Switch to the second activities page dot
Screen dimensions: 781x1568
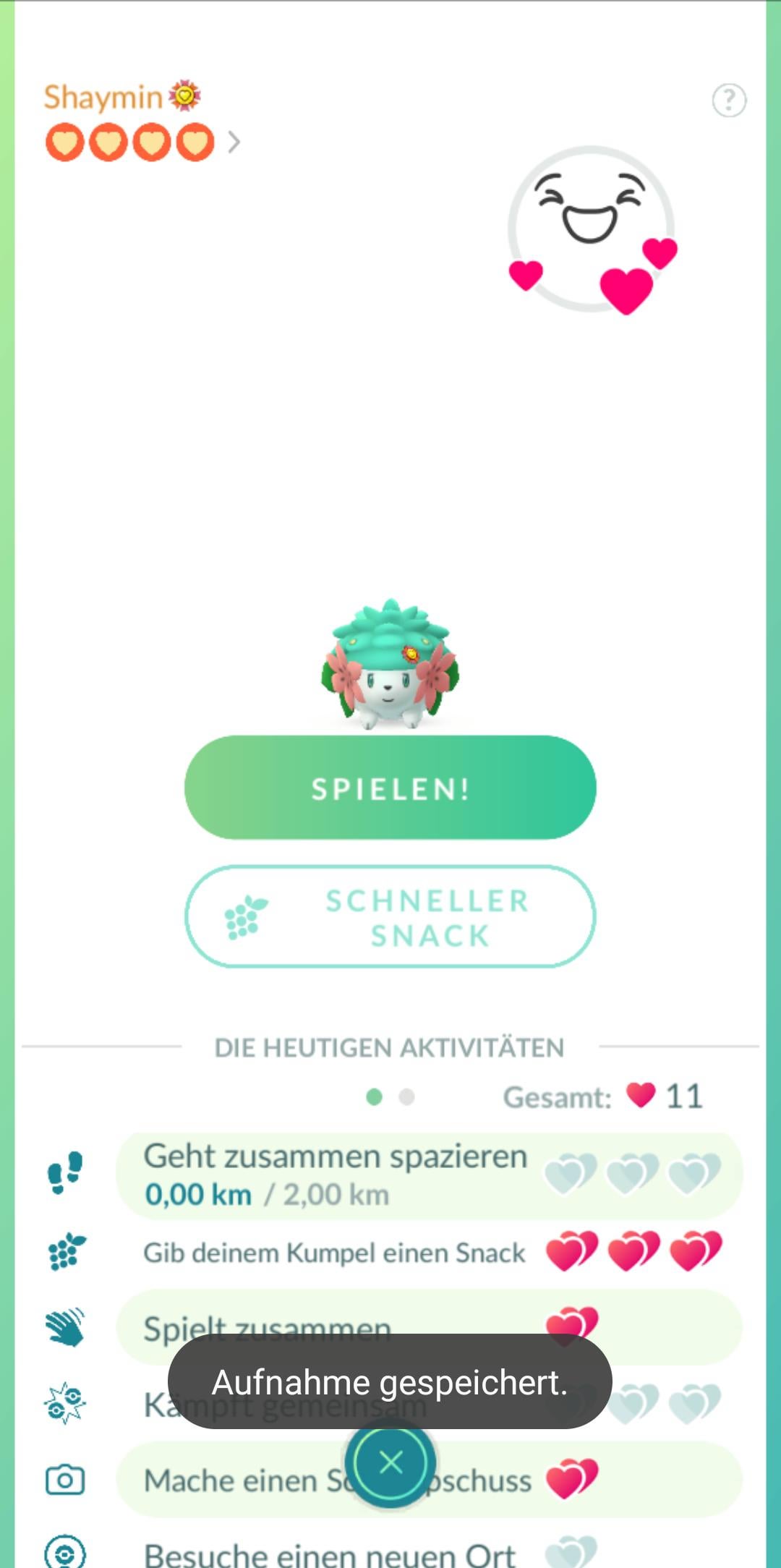[x=406, y=1097]
